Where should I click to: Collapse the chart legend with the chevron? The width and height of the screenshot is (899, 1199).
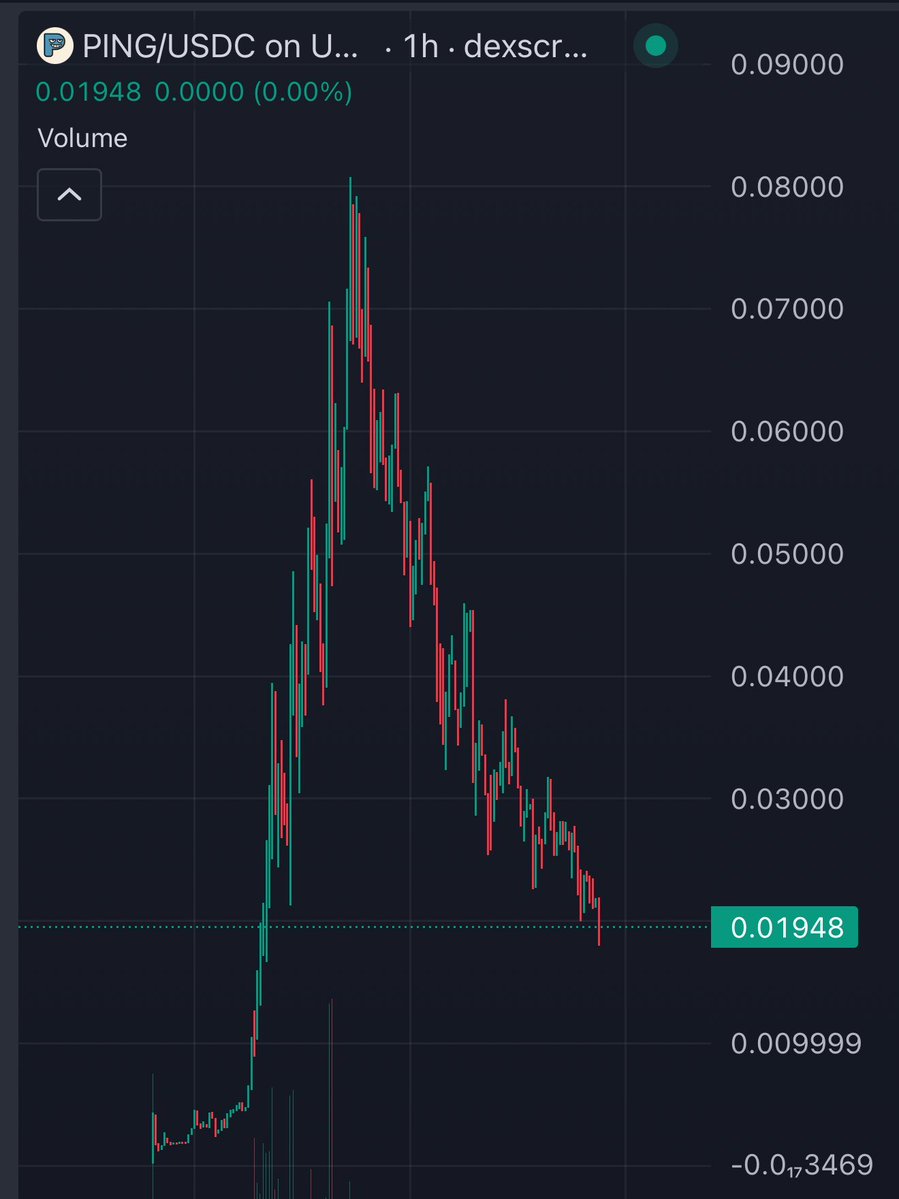coord(69,194)
